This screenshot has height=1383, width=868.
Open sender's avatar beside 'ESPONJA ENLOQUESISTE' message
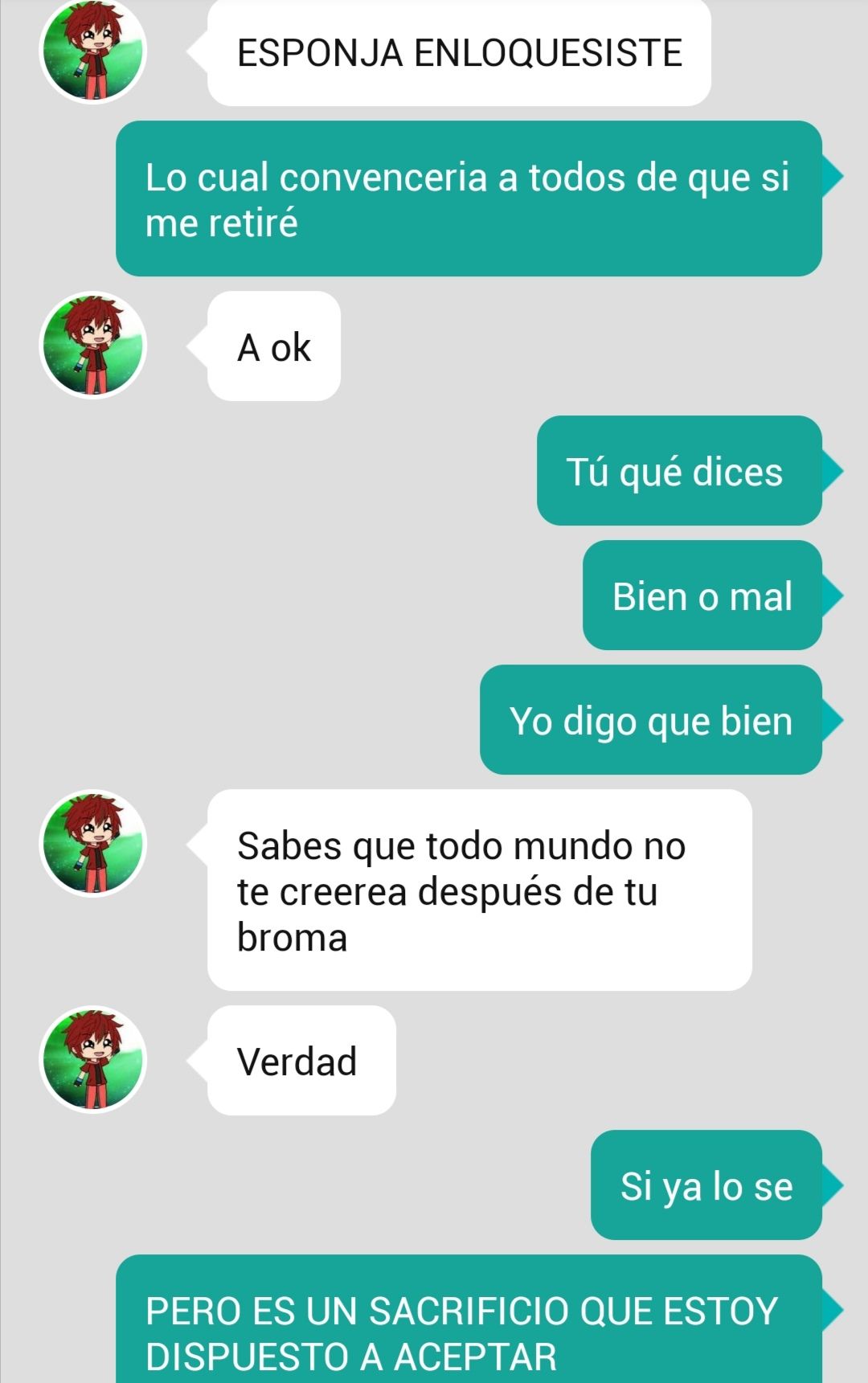point(93,51)
